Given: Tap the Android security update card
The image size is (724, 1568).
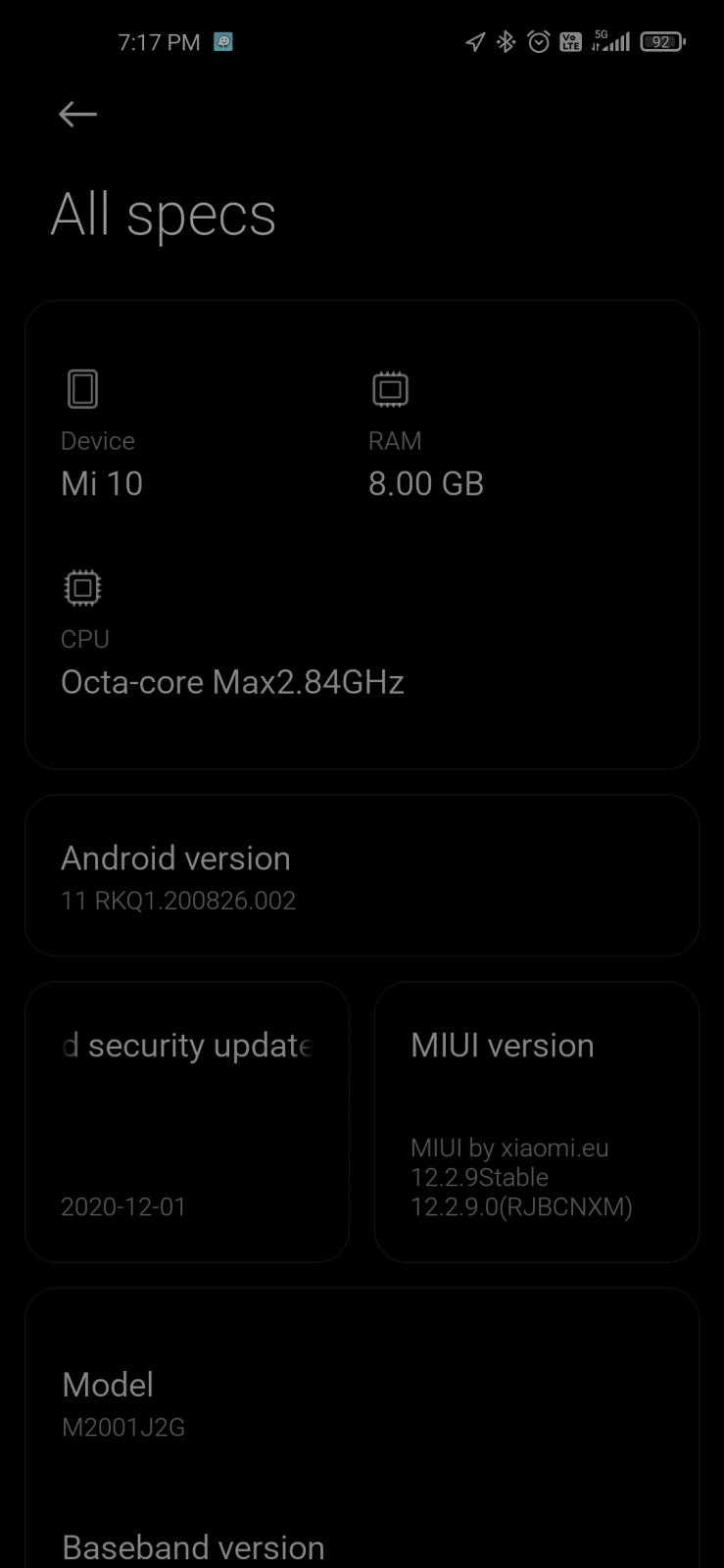Looking at the screenshot, I should point(187,1121).
